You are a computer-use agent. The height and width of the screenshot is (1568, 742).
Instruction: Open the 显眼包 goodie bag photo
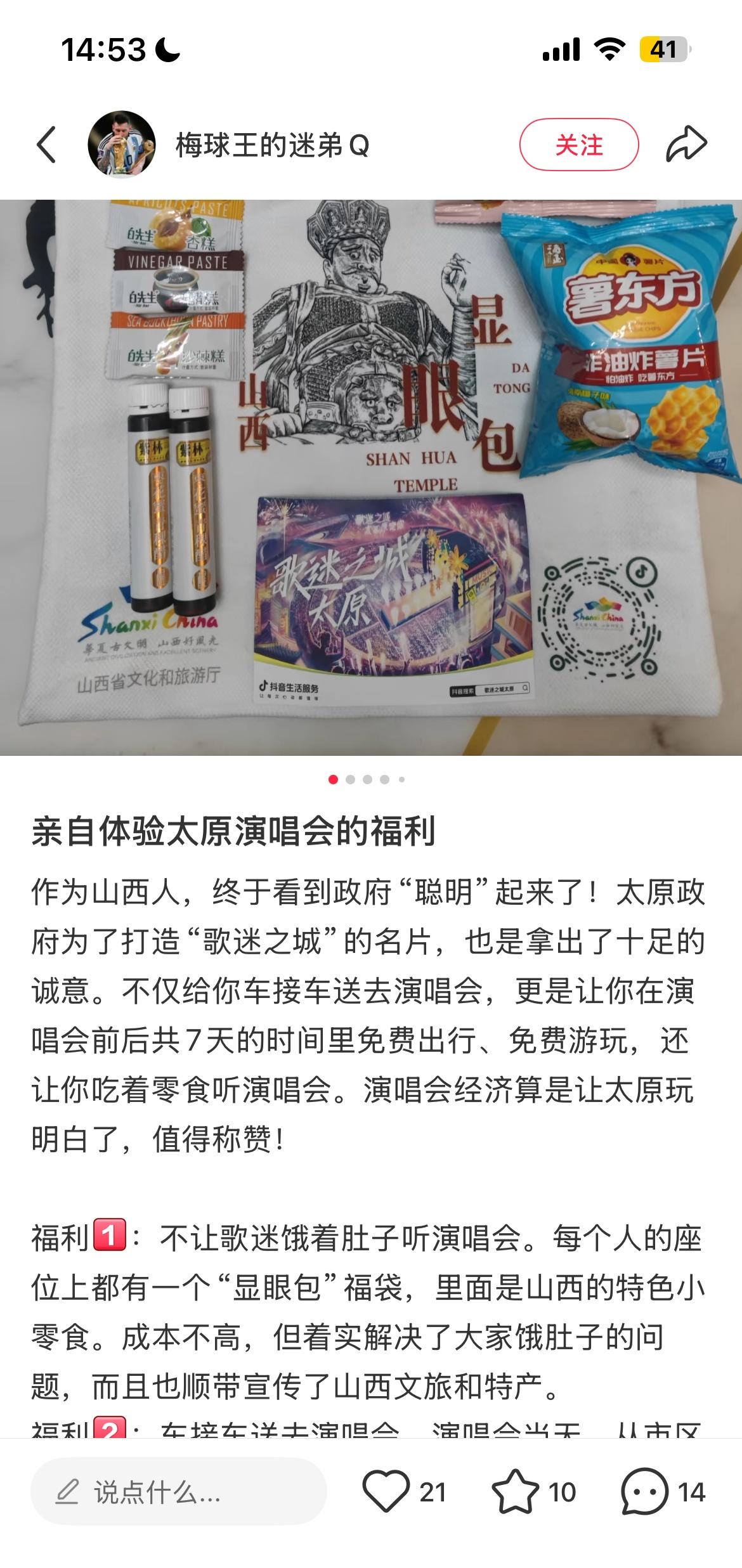pyautogui.click(x=371, y=477)
